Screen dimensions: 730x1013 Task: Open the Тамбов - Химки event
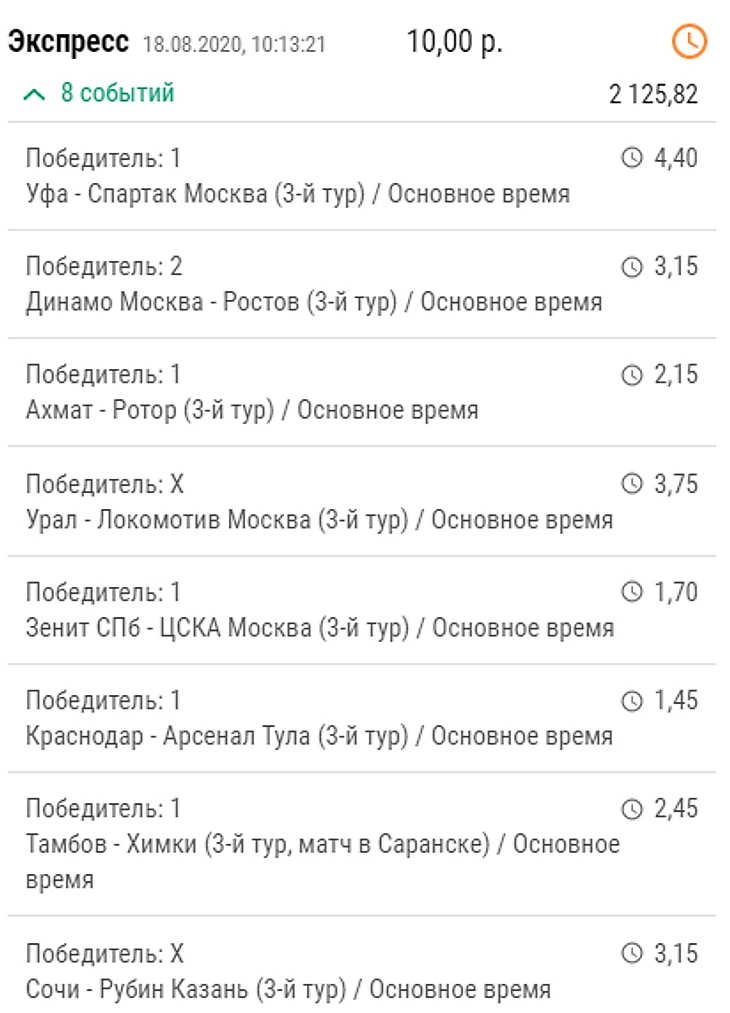pyautogui.click(x=322, y=844)
